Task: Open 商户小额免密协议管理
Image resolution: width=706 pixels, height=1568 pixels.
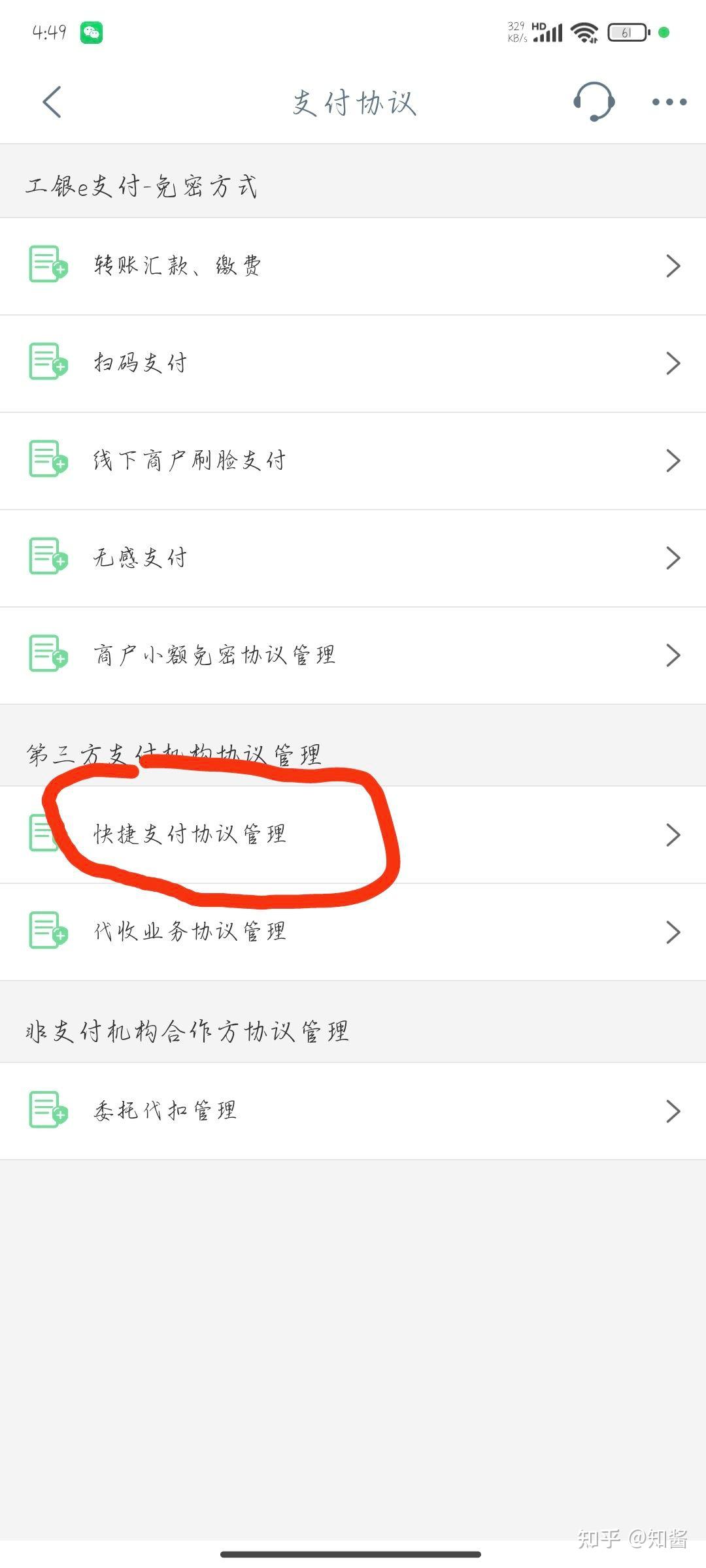Action: pyautogui.click(x=353, y=655)
